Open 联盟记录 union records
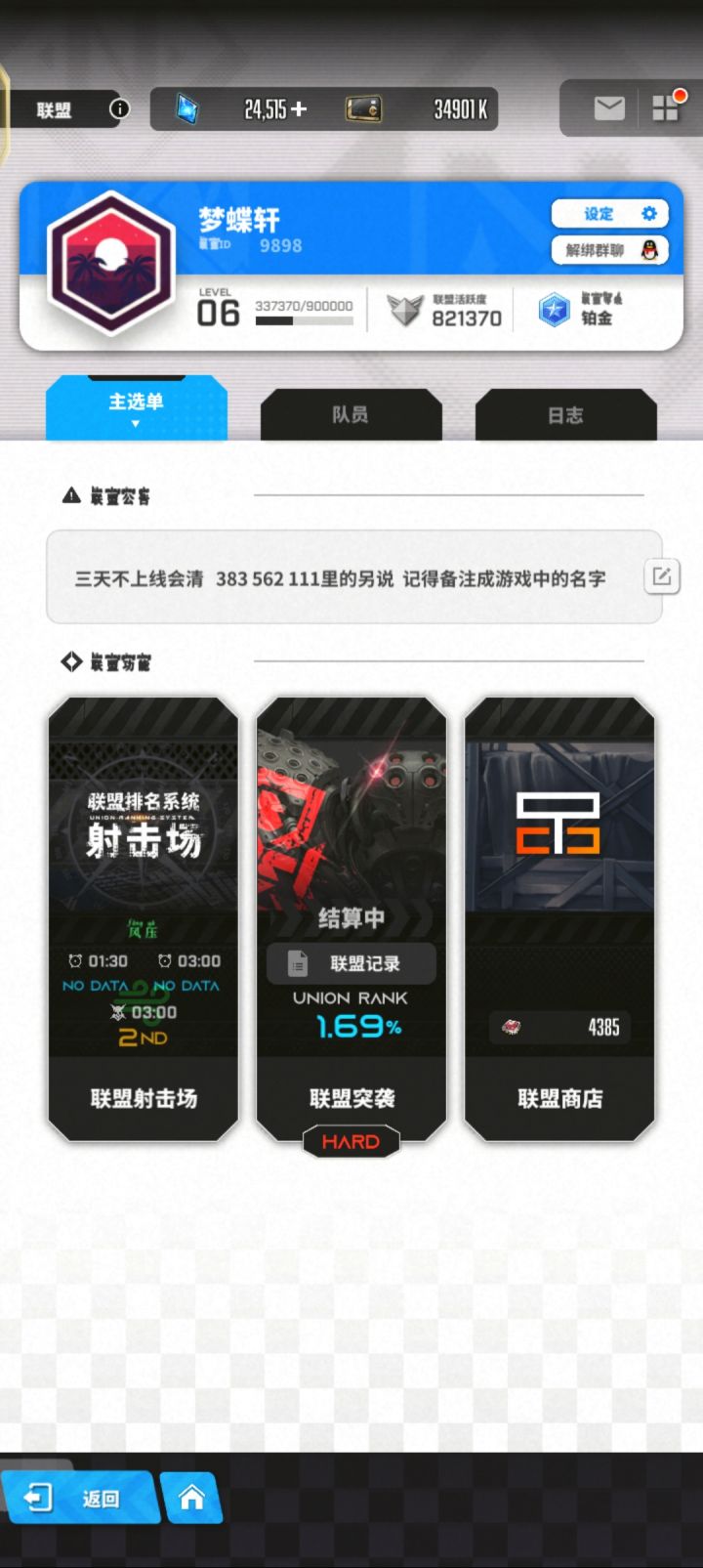The height and width of the screenshot is (1568, 703). (x=351, y=963)
